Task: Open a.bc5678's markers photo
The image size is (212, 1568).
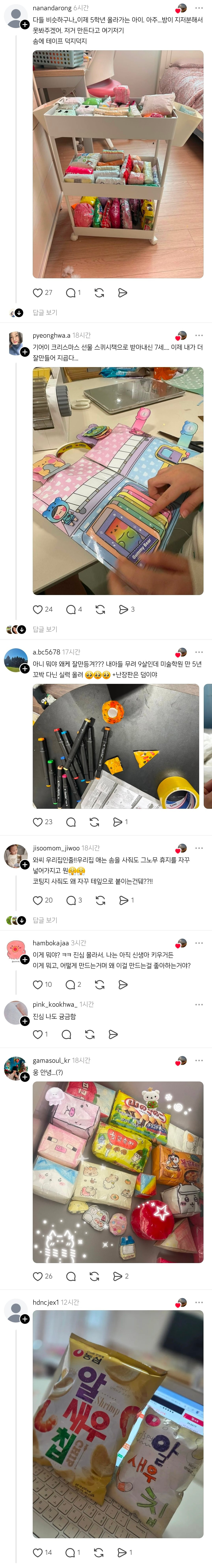Action: pos(115,746)
